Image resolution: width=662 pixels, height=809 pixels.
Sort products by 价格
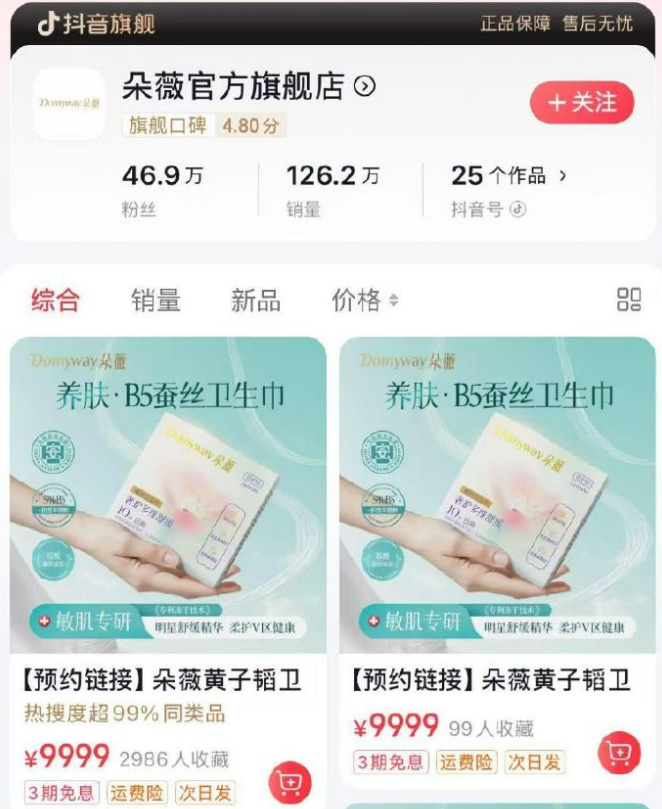[x=364, y=300]
